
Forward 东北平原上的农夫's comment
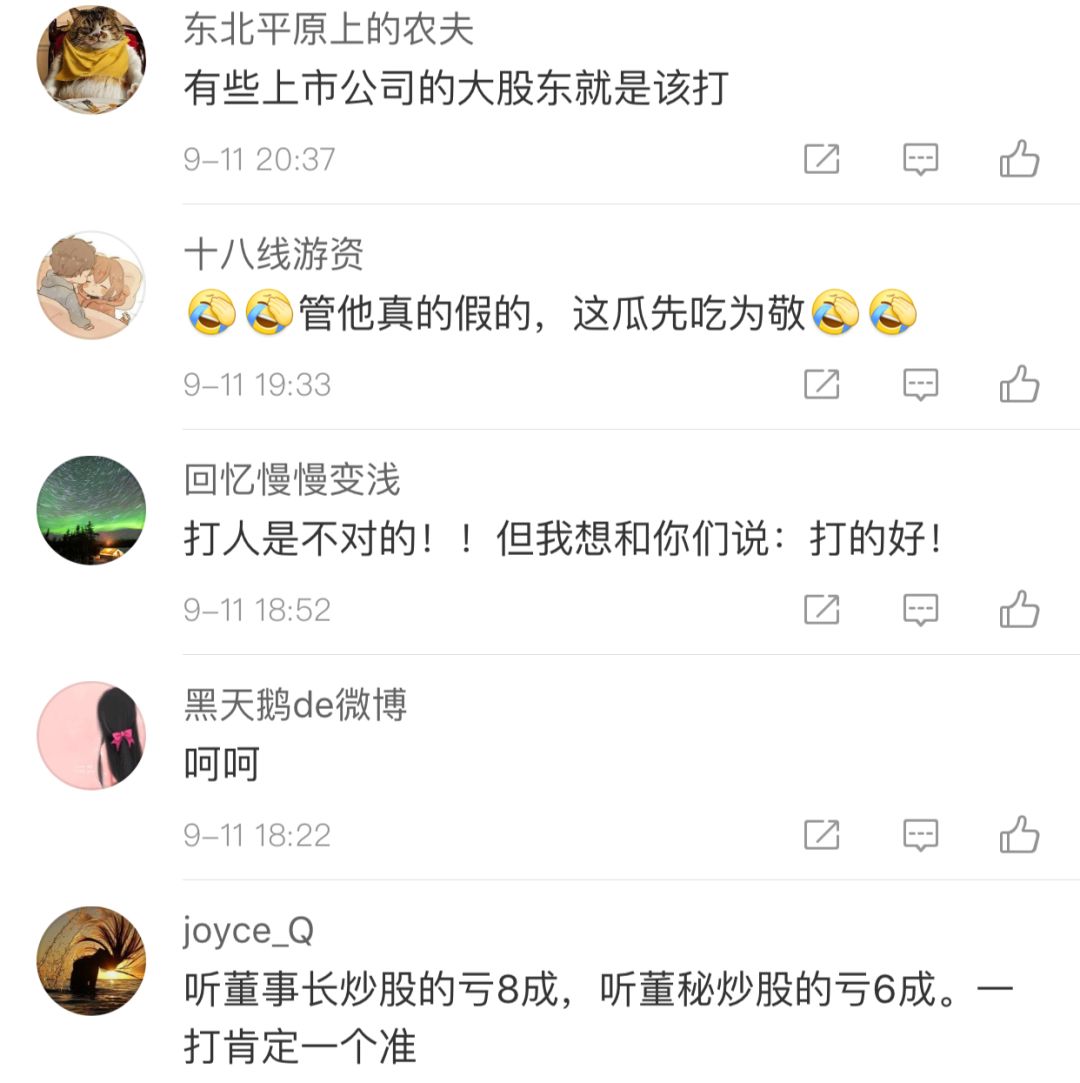coord(822,157)
